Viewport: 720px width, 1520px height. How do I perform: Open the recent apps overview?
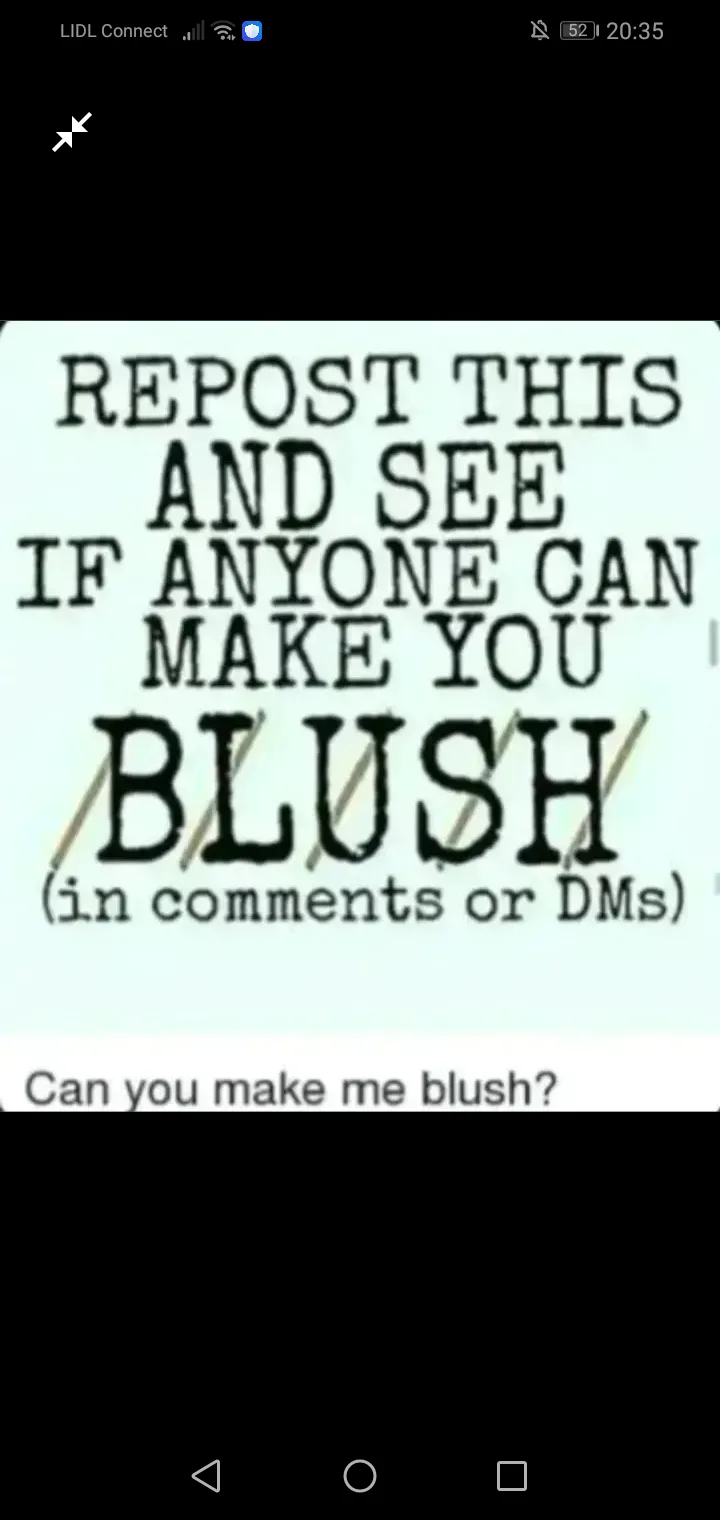pos(512,1476)
